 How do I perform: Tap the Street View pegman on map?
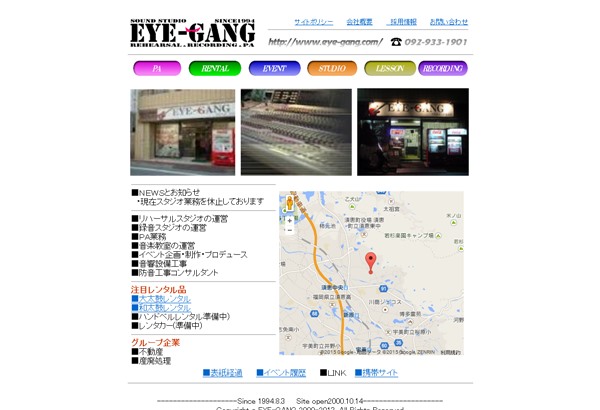click(290, 203)
